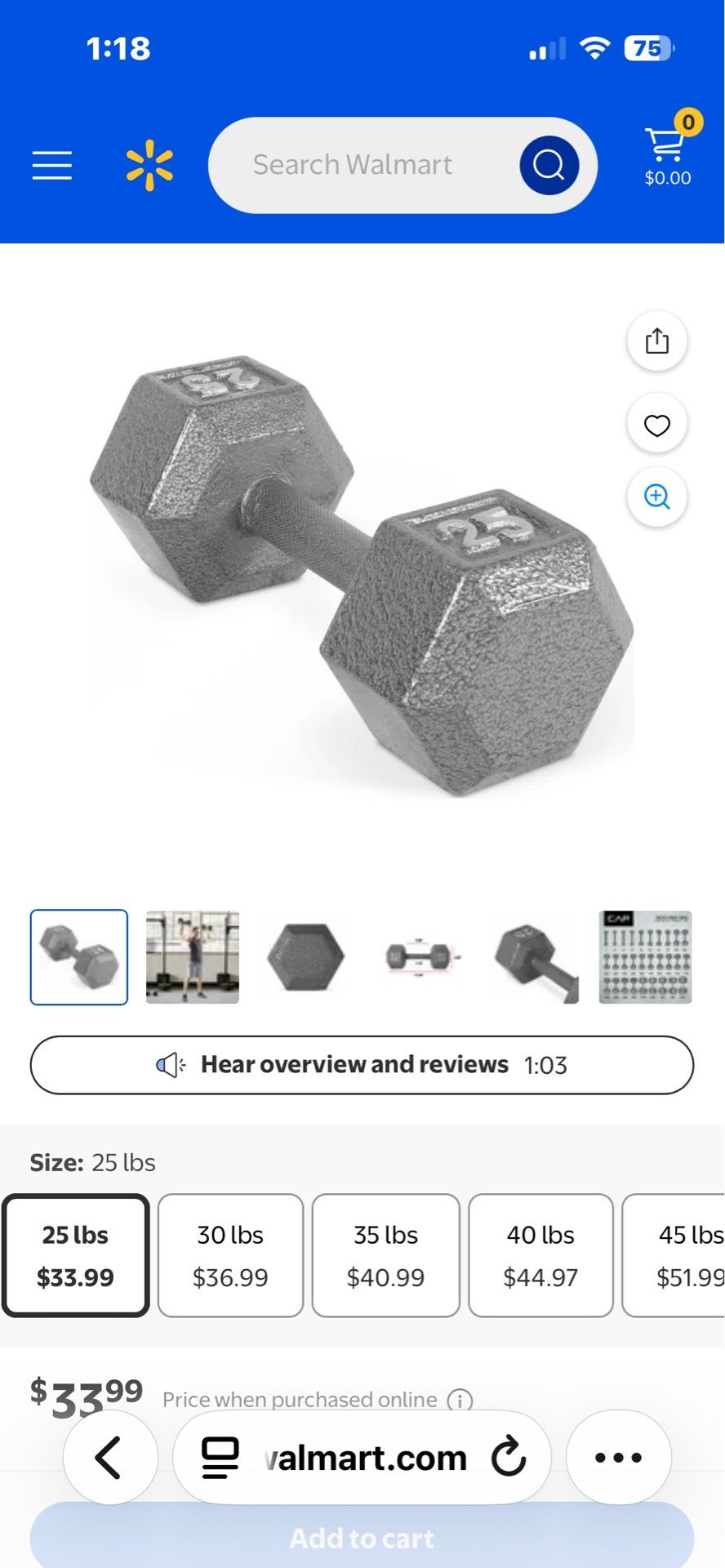Zoom into the product image
The width and height of the screenshot is (725, 1568).
[657, 497]
